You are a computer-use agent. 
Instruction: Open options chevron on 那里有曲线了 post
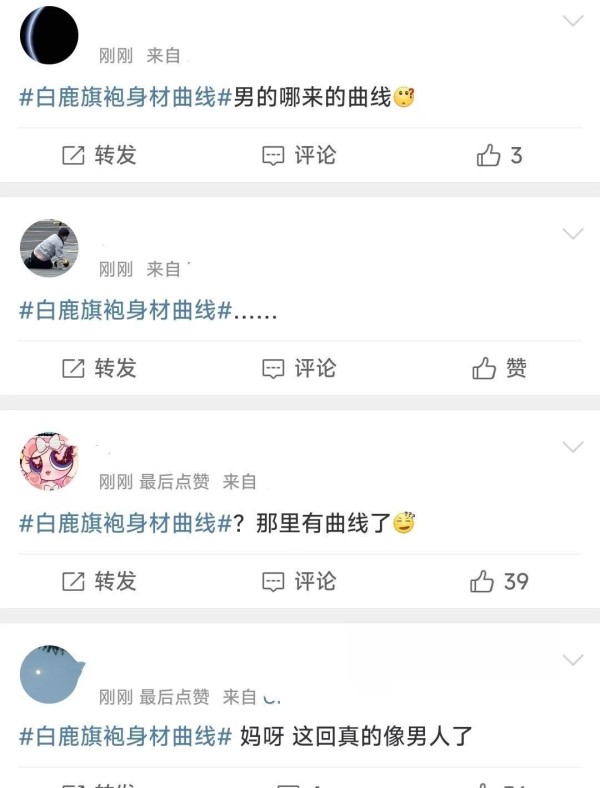[573, 447]
